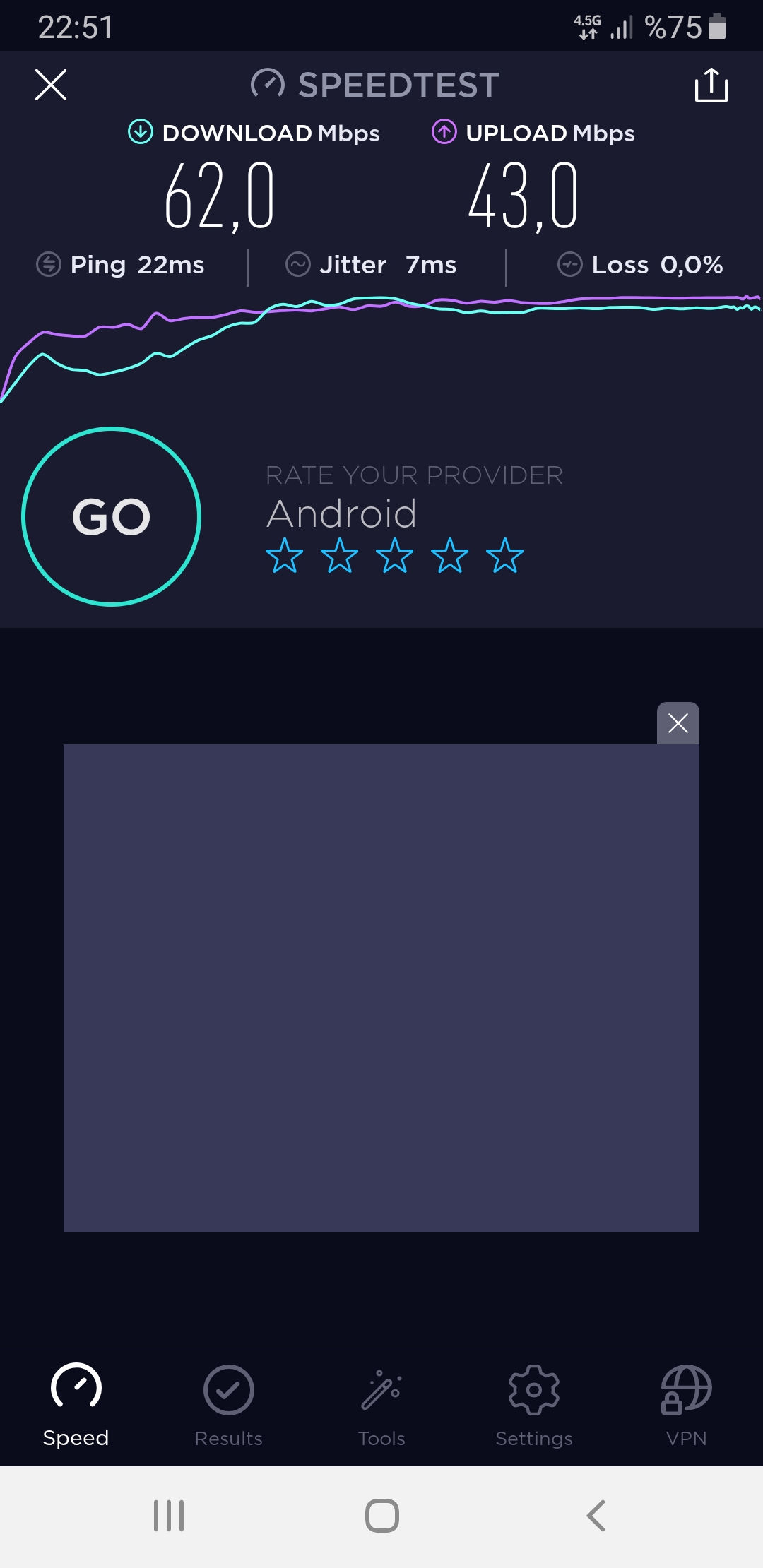Dismiss the advertisement banner
The image size is (763, 1568).
pos(678,723)
